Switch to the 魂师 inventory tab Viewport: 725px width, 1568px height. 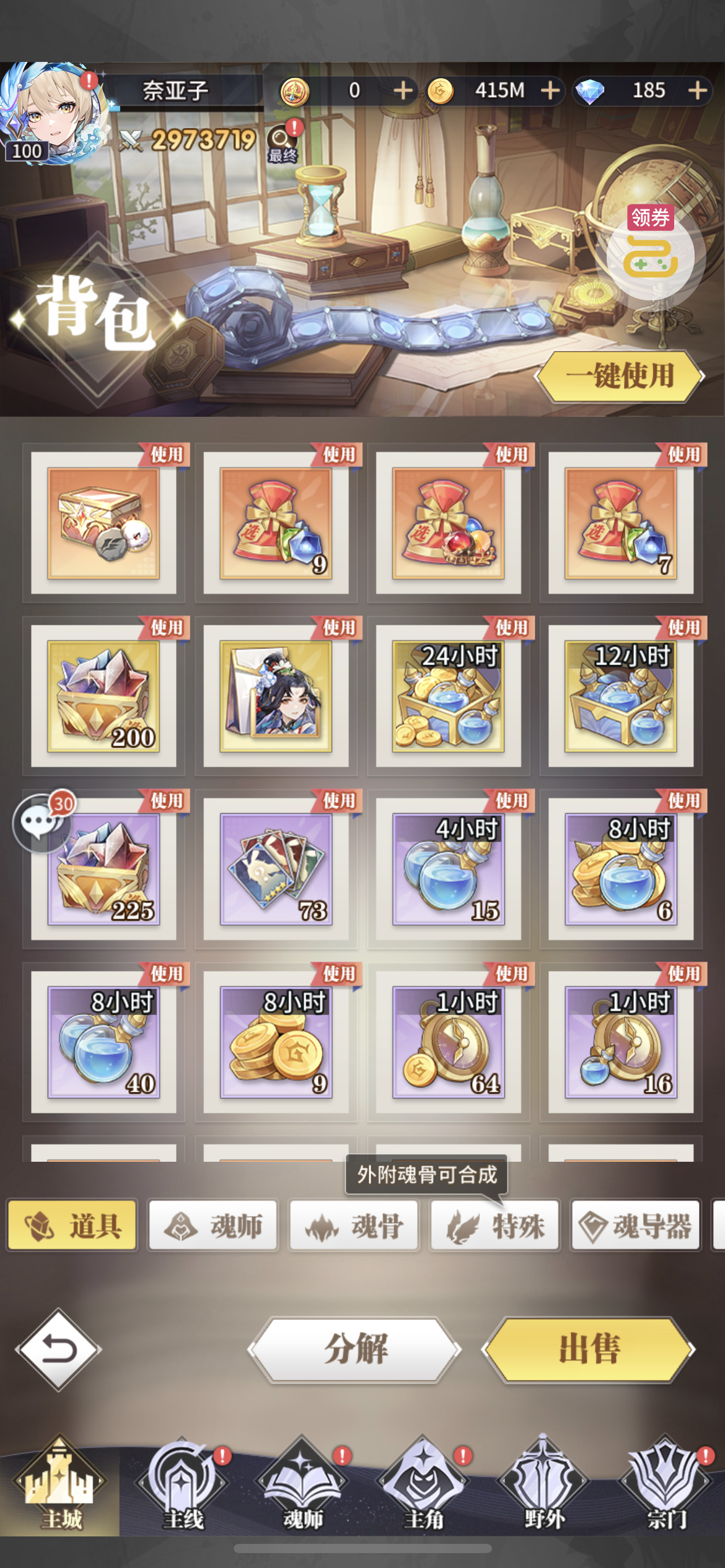pos(213,1226)
